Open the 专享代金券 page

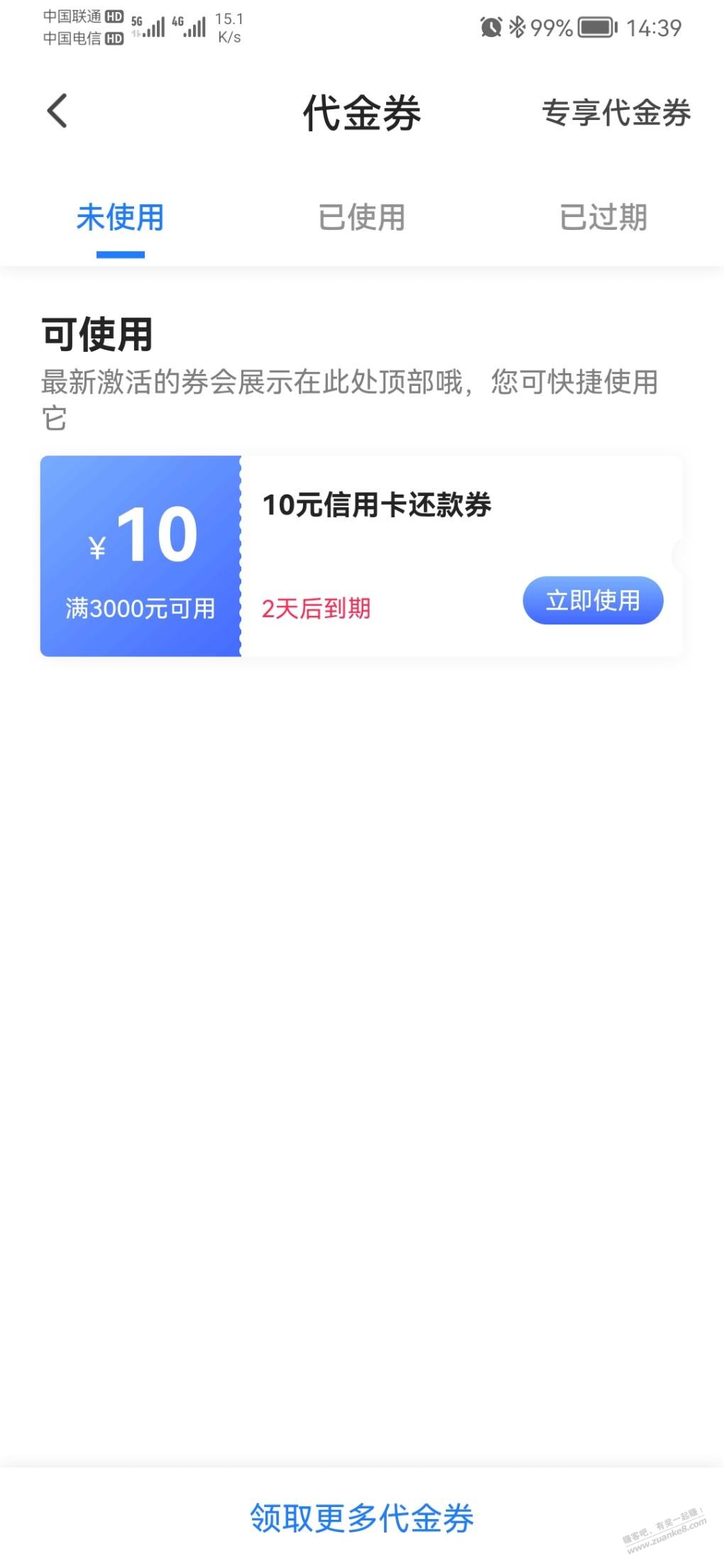615,114
